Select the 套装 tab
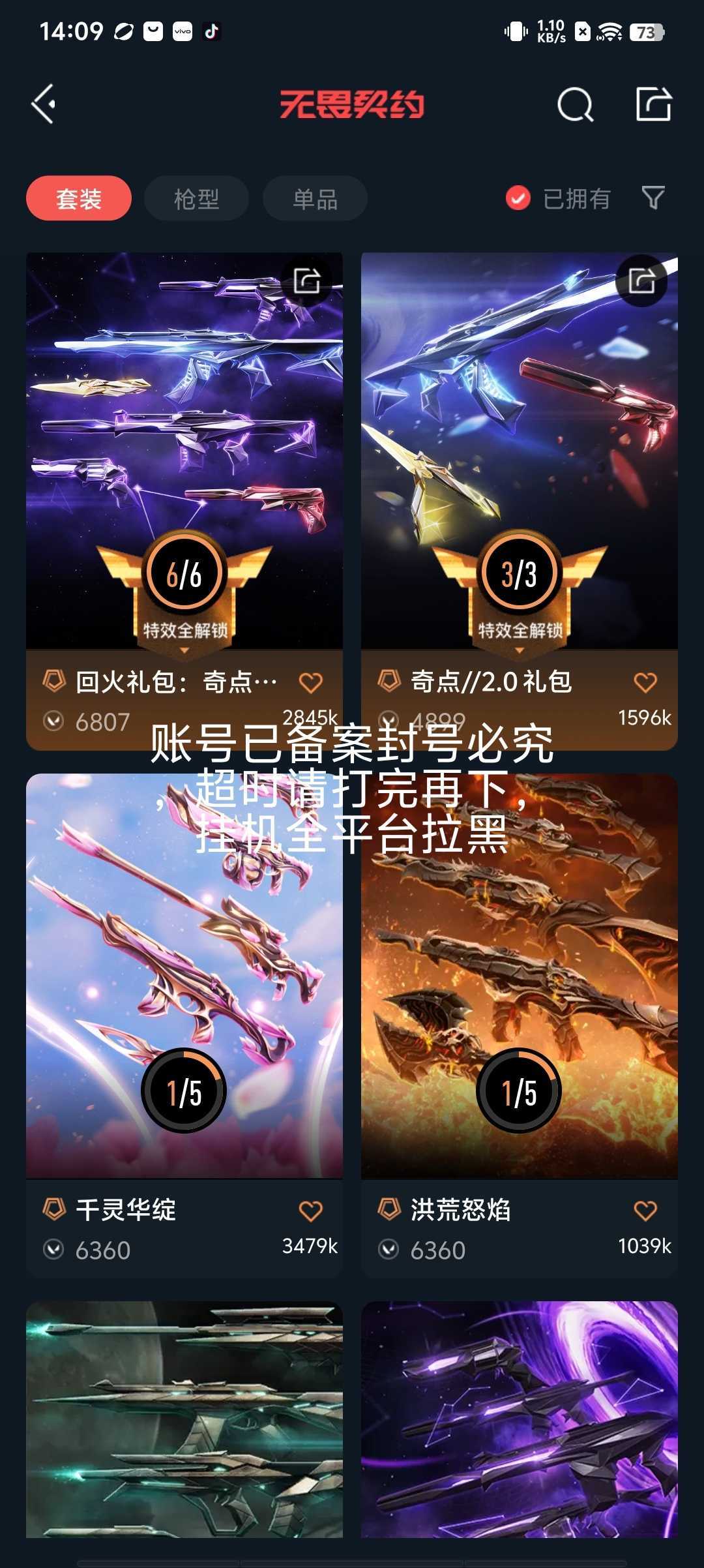704x1568 pixels. click(79, 198)
